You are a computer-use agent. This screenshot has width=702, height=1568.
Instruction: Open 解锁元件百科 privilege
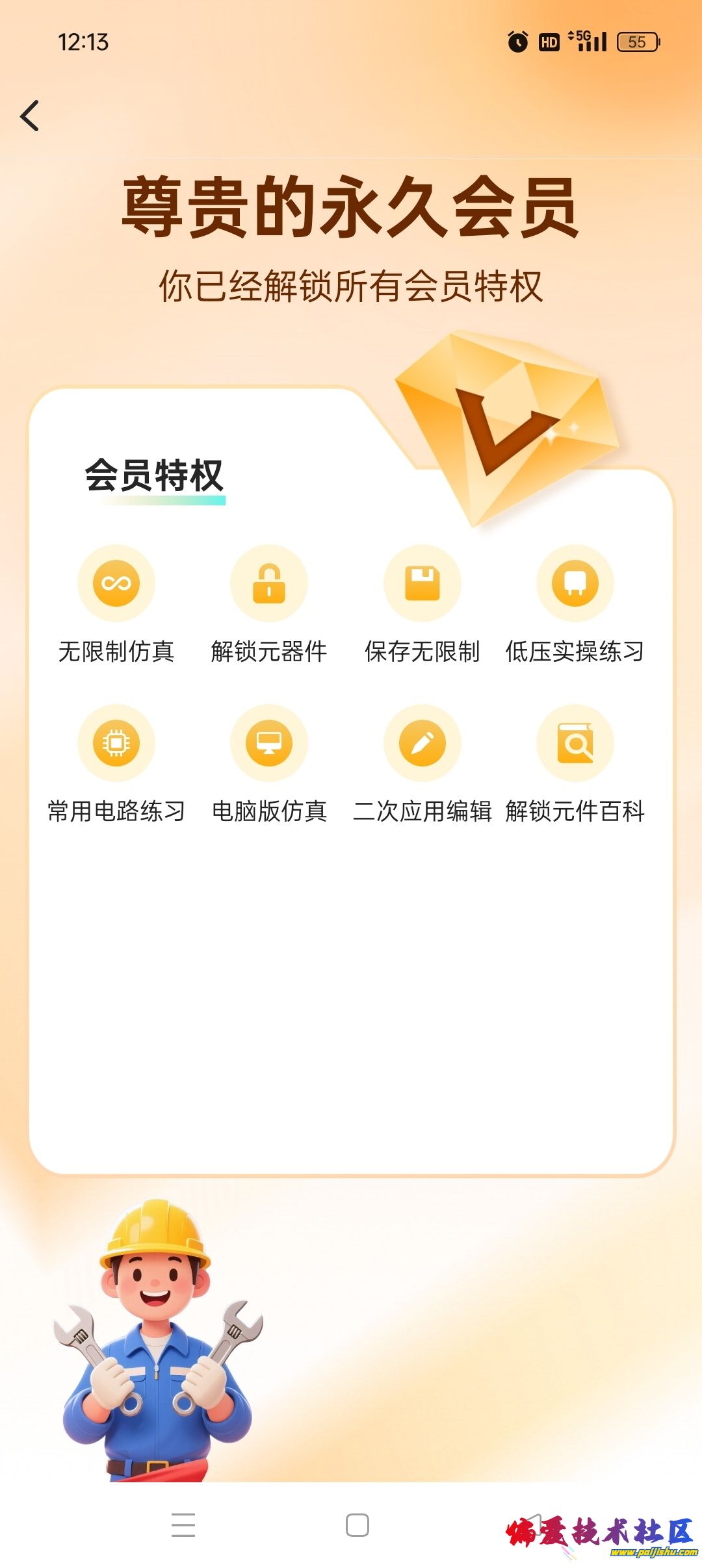tap(575, 743)
